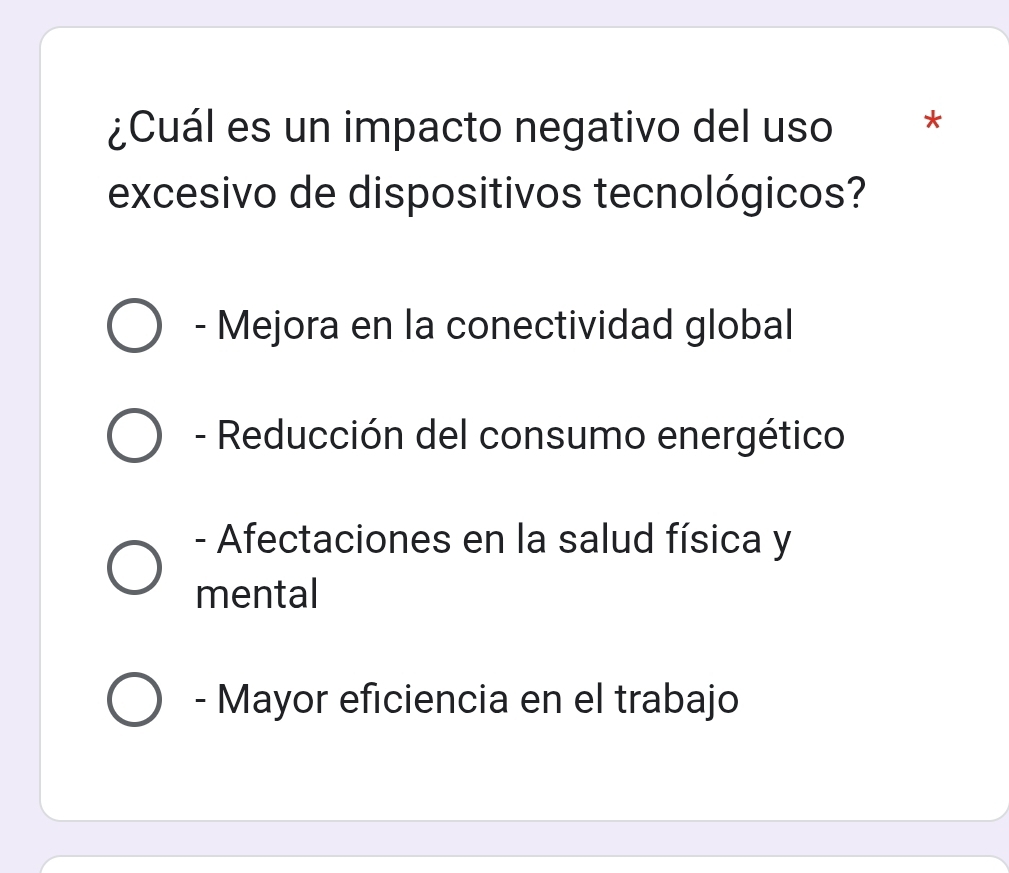Image resolution: width=1009 pixels, height=873 pixels.
Task: Select 'Mejora en la conectividad global' option
Action: pyautogui.click(x=132, y=327)
